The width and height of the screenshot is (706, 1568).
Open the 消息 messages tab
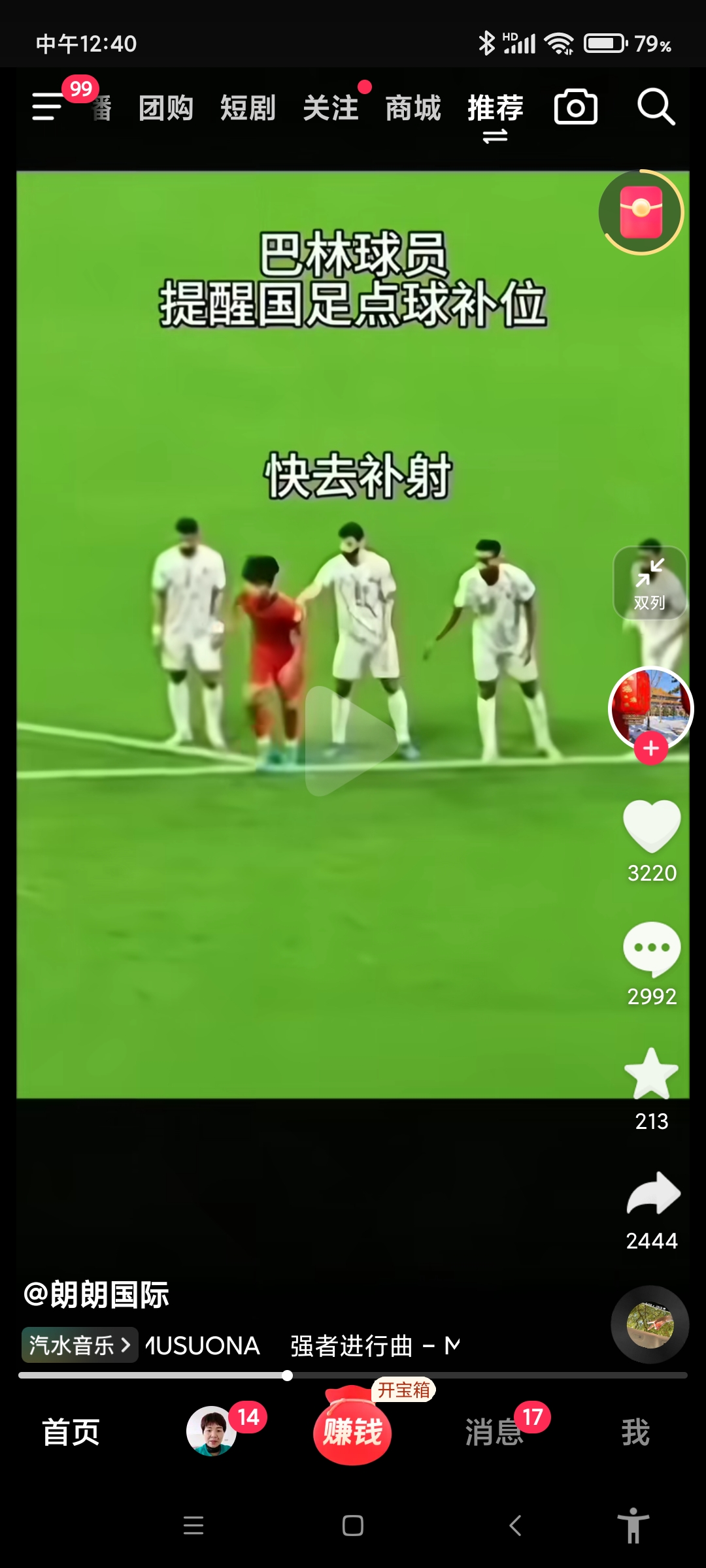click(495, 1431)
